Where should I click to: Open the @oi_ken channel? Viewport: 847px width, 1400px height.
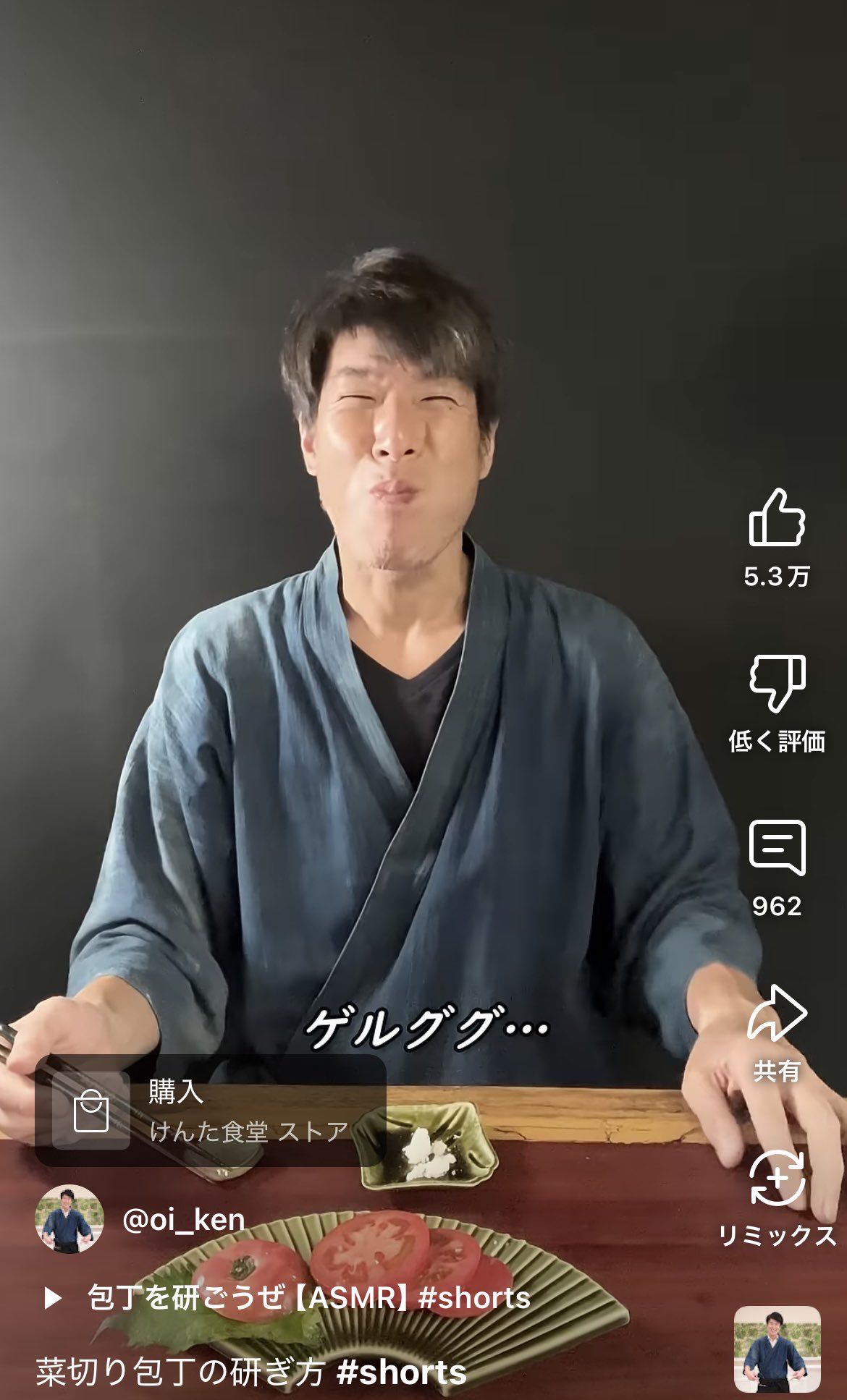tap(183, 1220)
